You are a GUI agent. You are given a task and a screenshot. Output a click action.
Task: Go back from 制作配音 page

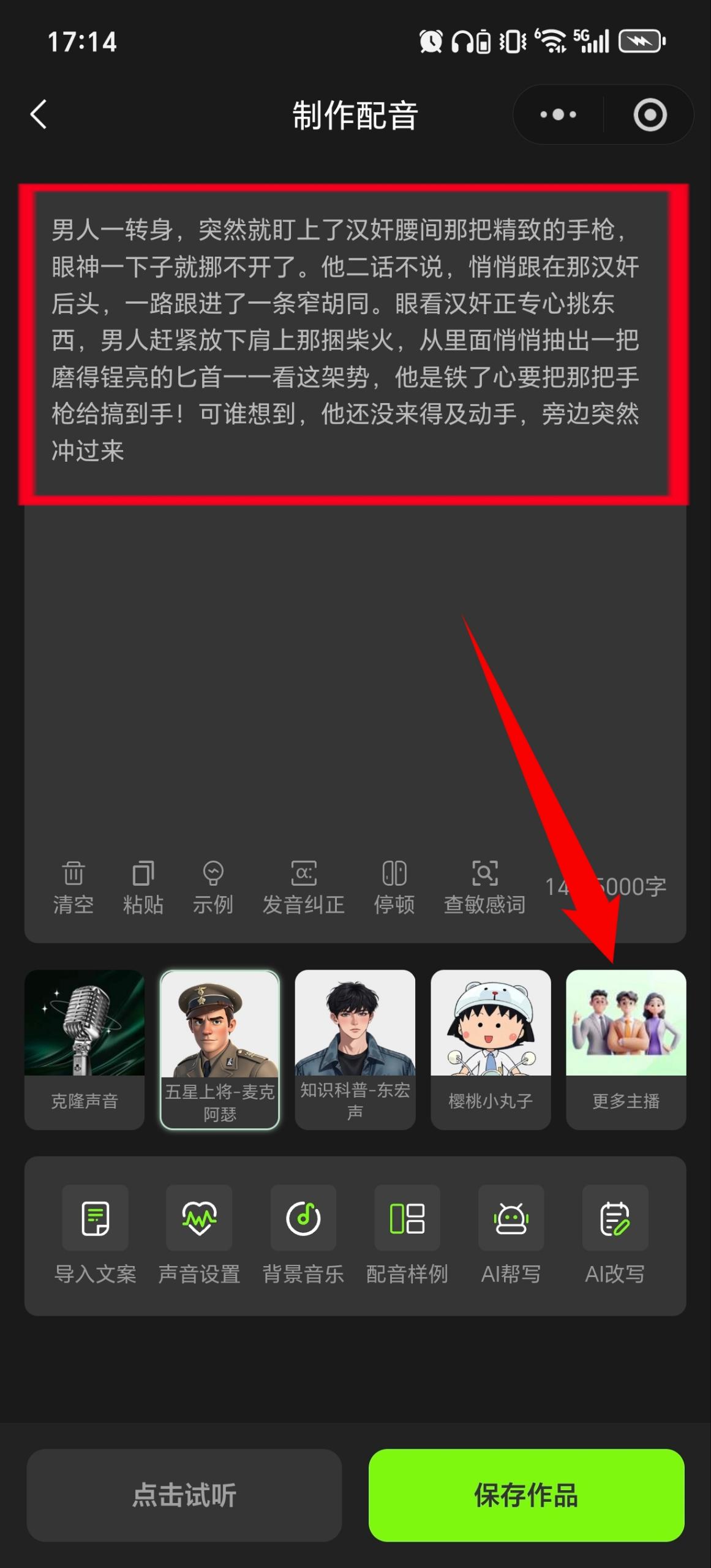(39, 115)
